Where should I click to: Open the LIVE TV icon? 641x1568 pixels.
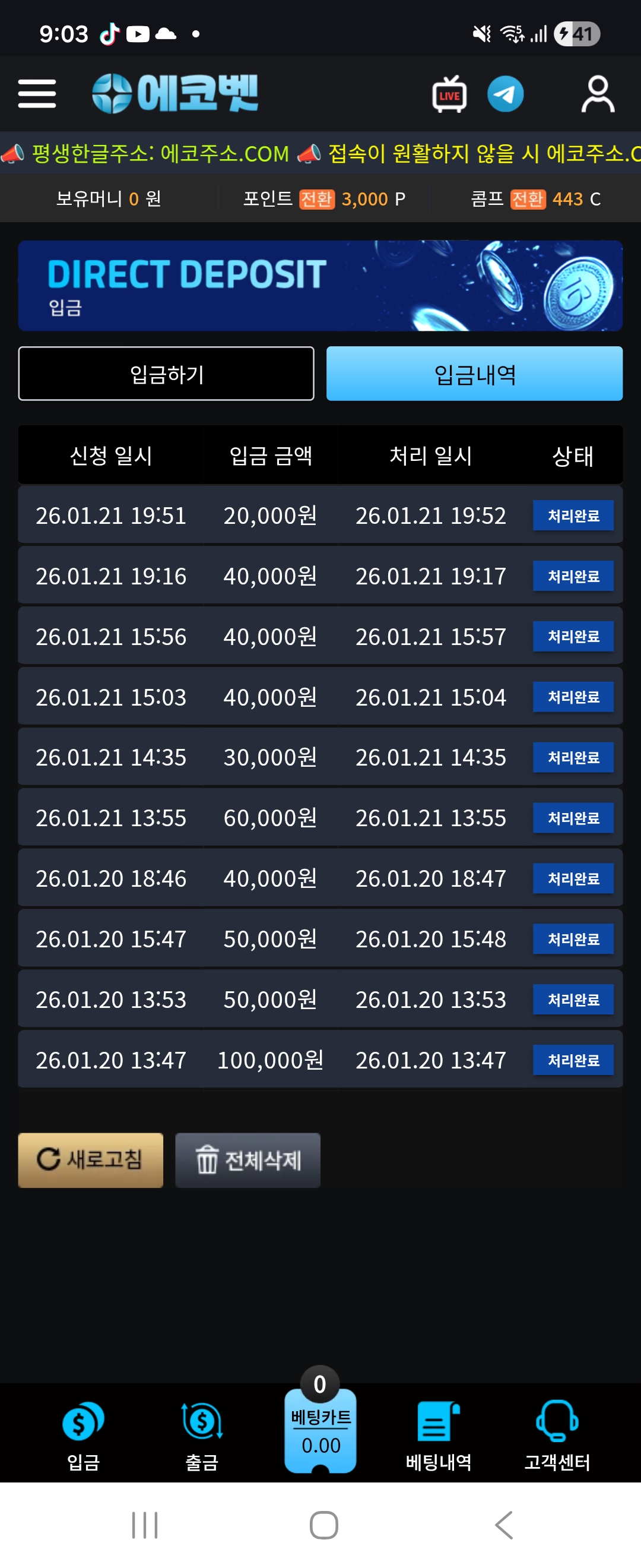pyautogui.click(x=448, y=94)
